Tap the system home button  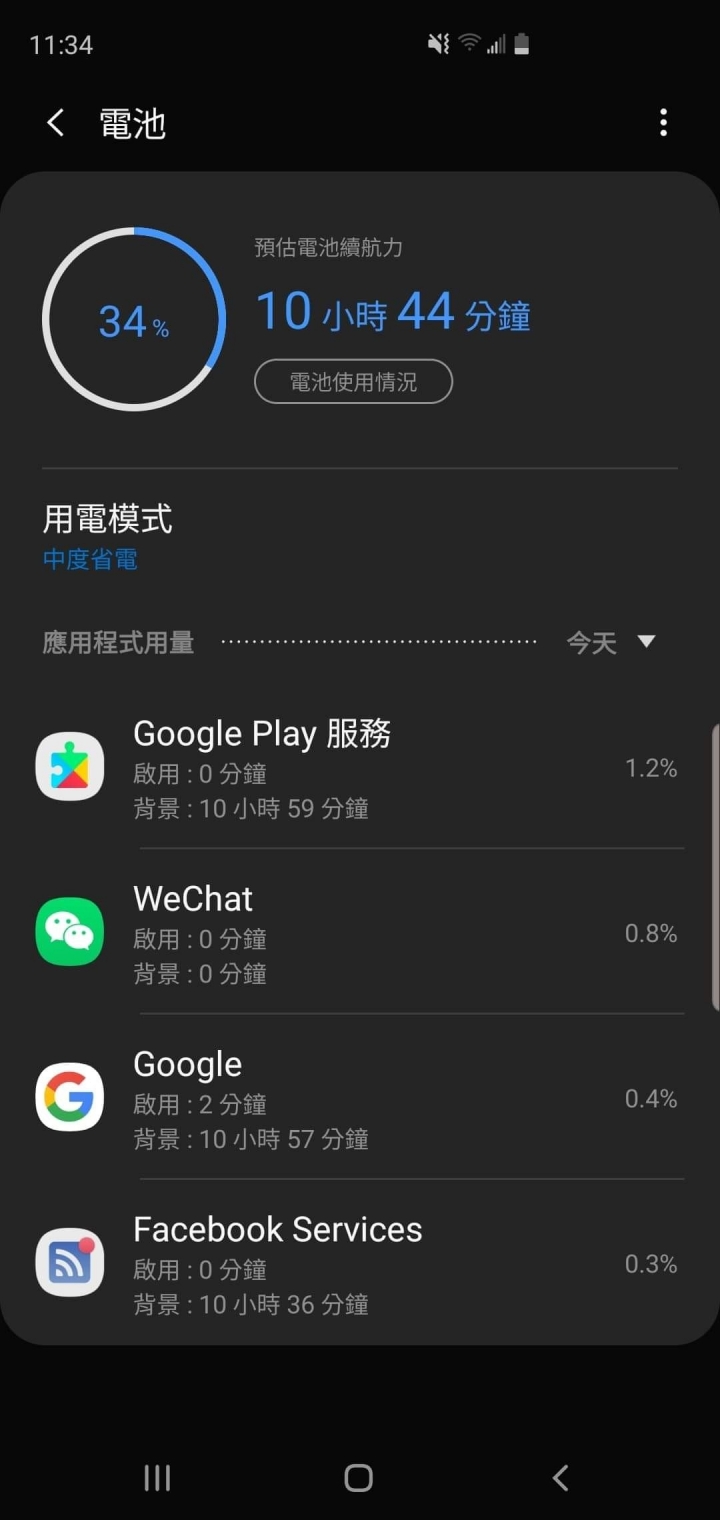(x=358, y=1478)
